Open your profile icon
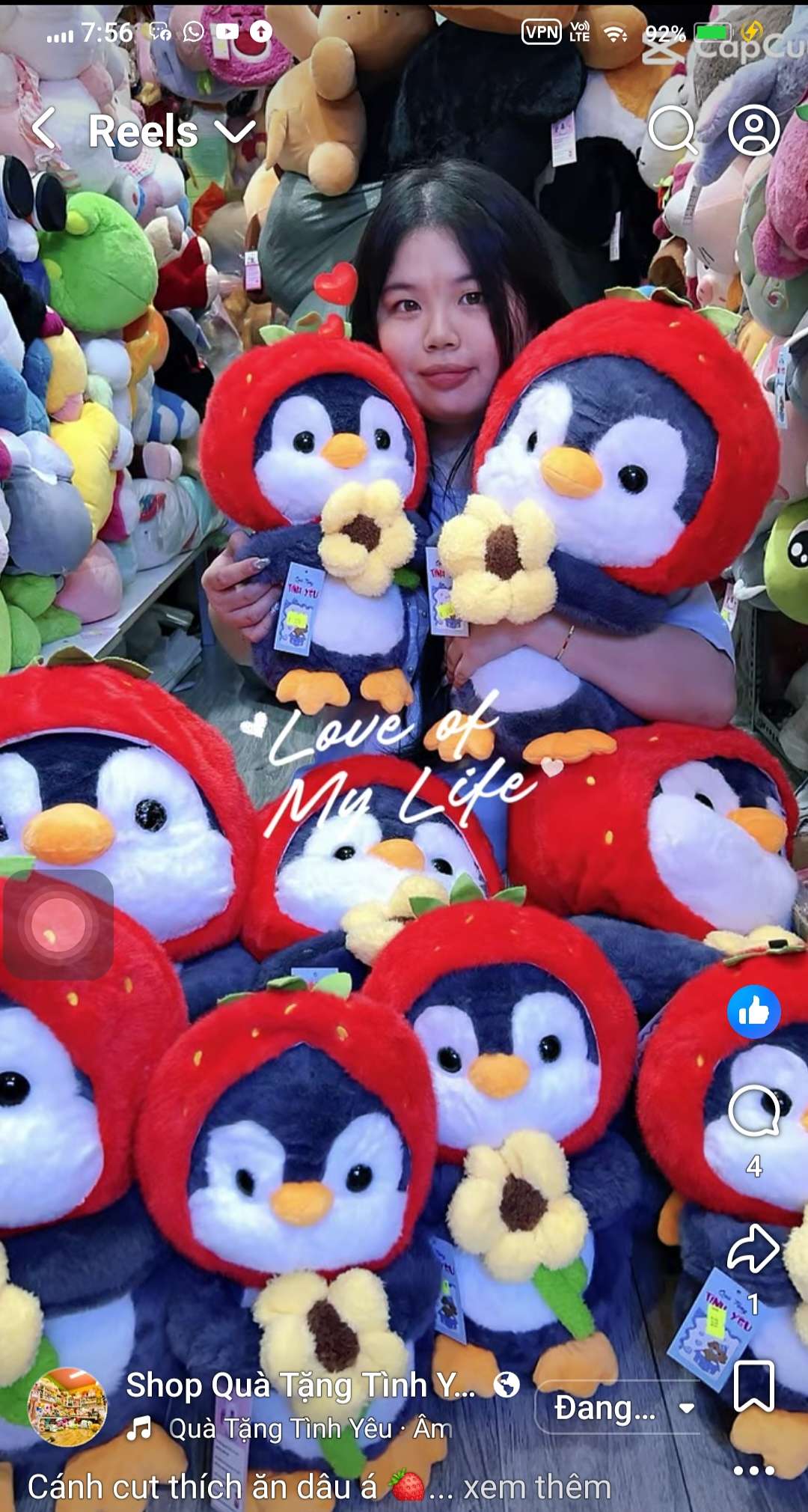808x1512 pixels. pos(753,130)
